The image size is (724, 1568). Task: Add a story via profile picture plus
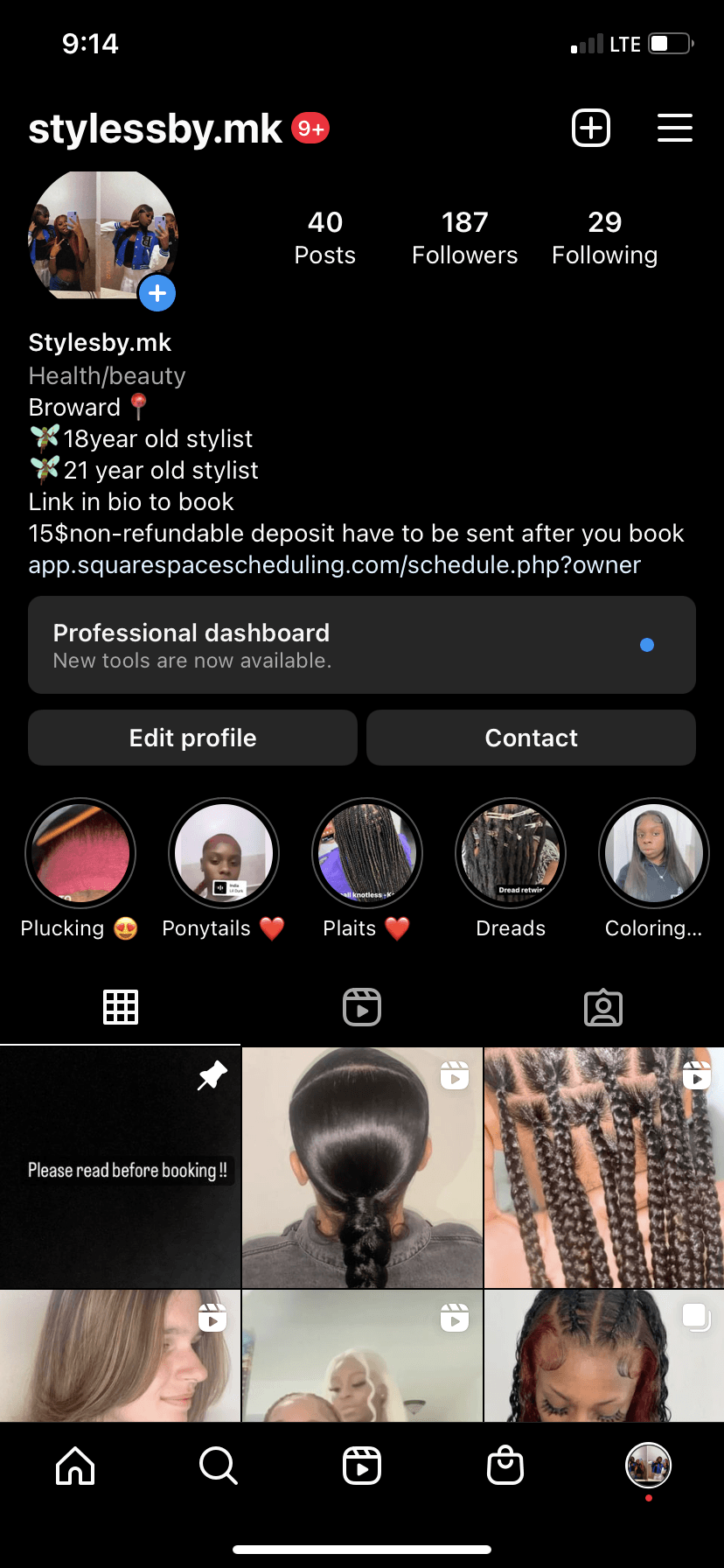[157, 294]
